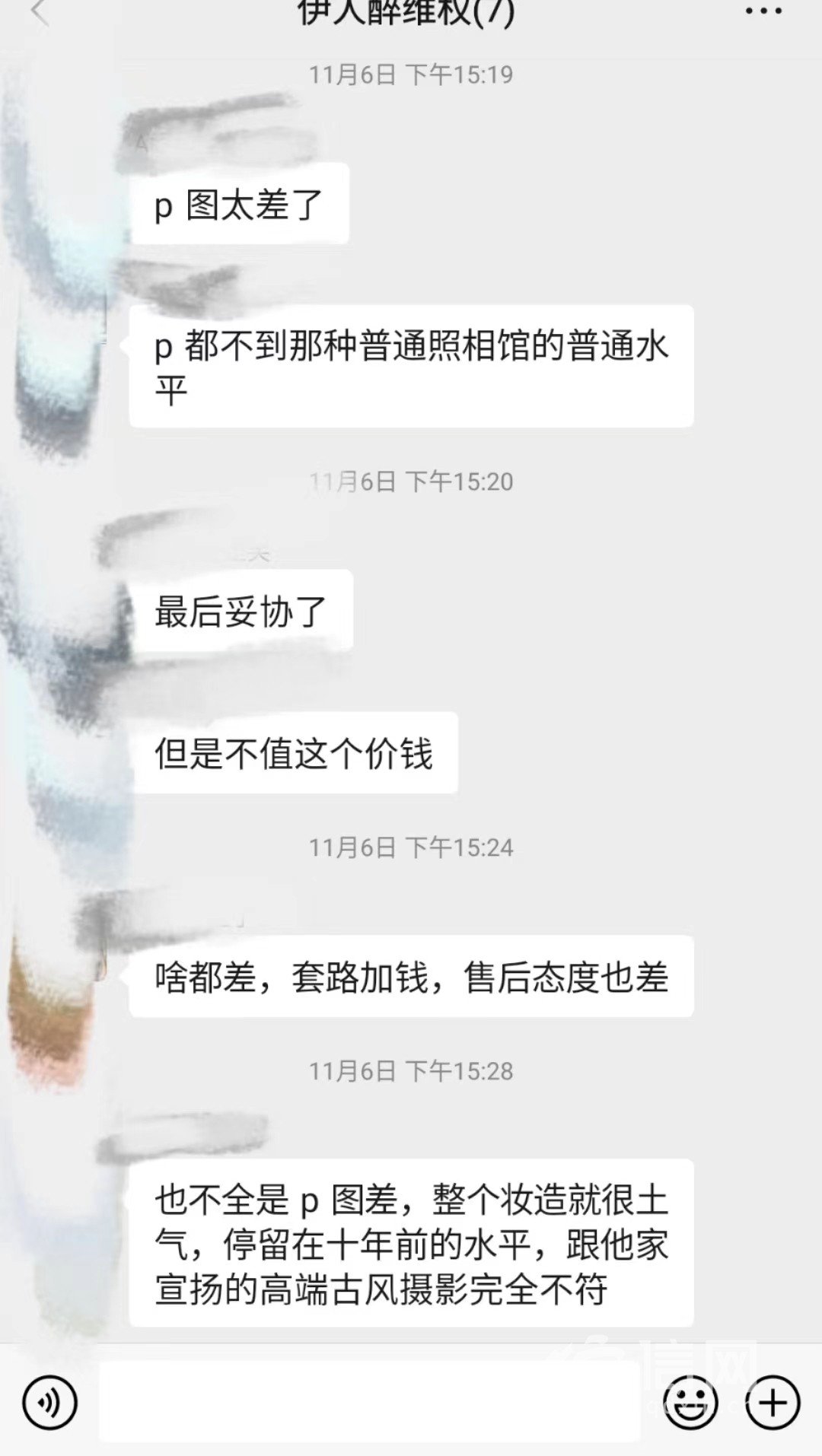The height and width of the screenshot is (1456, 822).
Task: Go back from the group chat
Action: coord(40,14)
